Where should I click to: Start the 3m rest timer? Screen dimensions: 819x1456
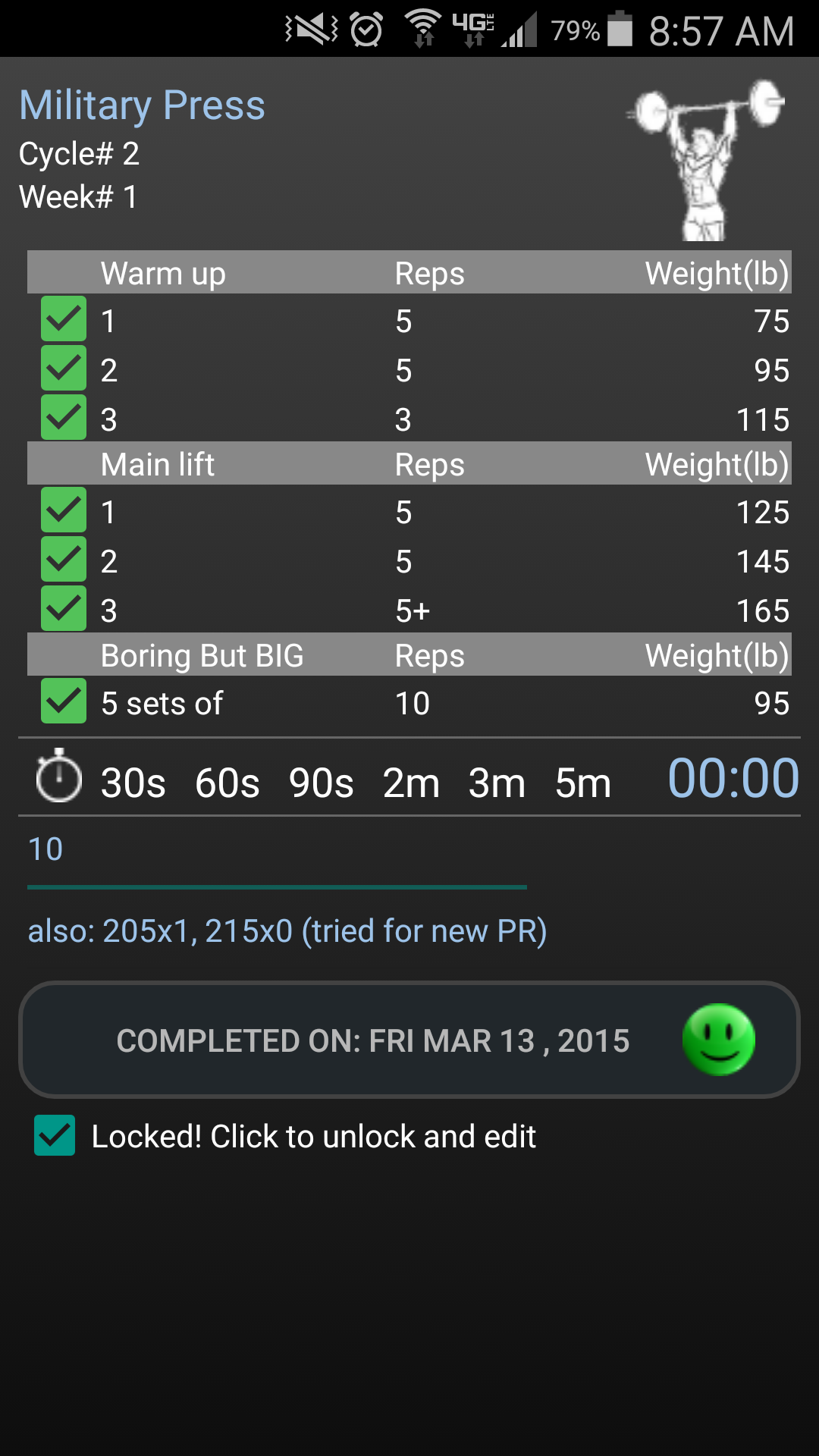[497, 783]
